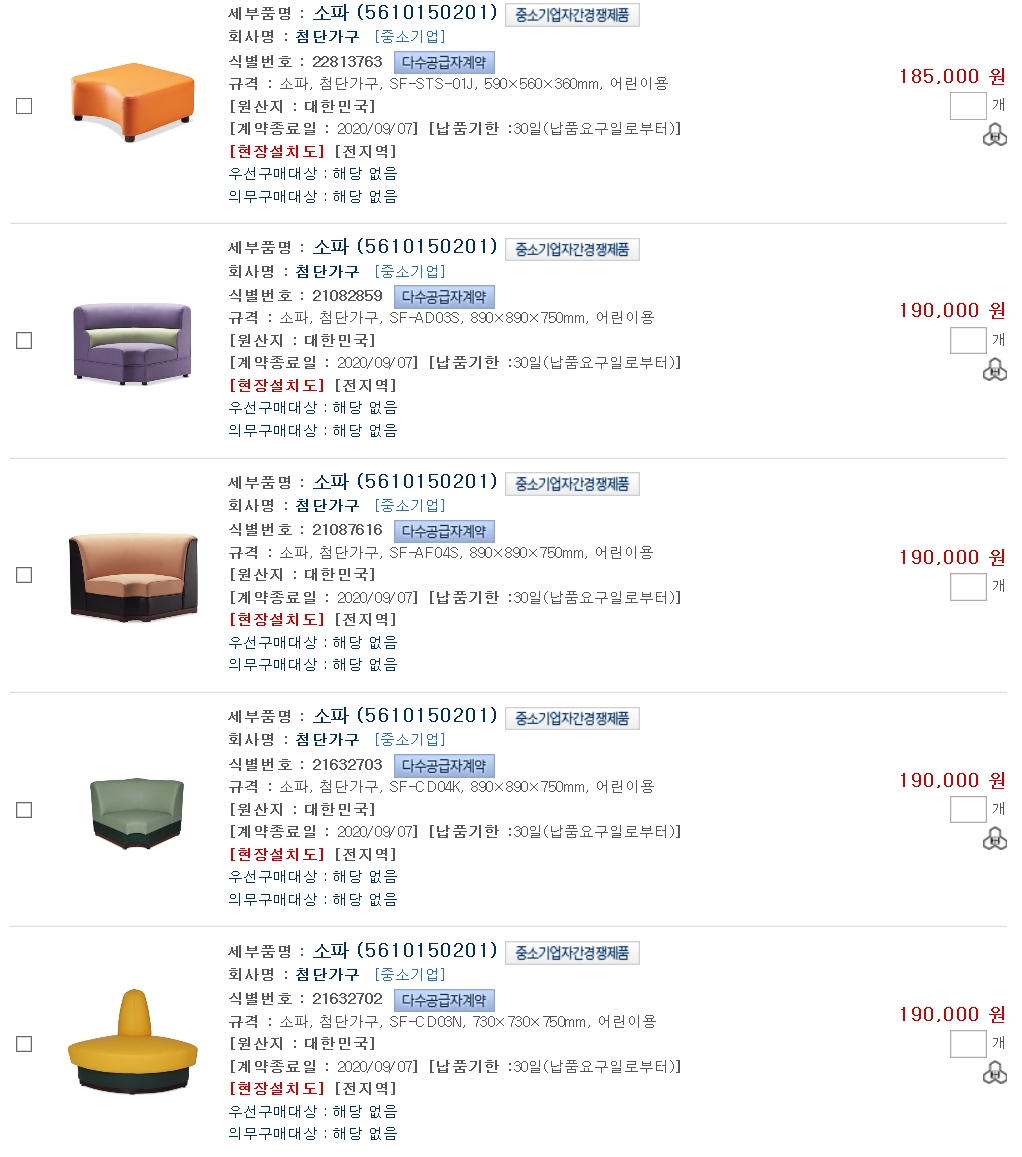Viewport: 1022px width, 1157px height.
Task: Tap the quantity field for the 185,000원 sofa
Action: pyautogui.click(x=967, y=105)
